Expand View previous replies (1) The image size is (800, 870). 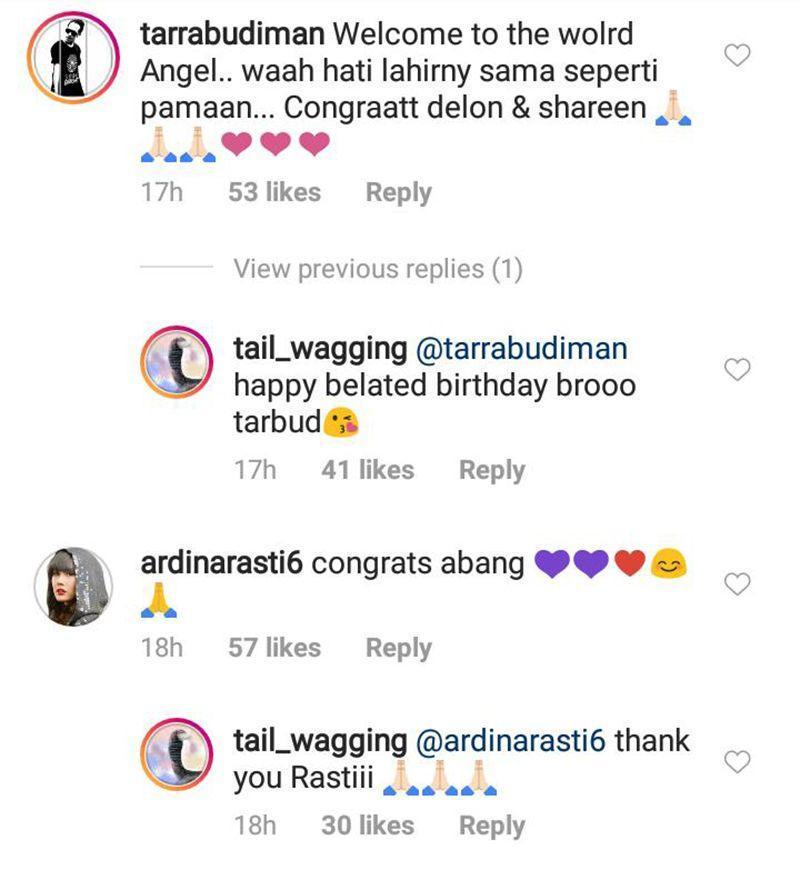[x=377, y=269]
